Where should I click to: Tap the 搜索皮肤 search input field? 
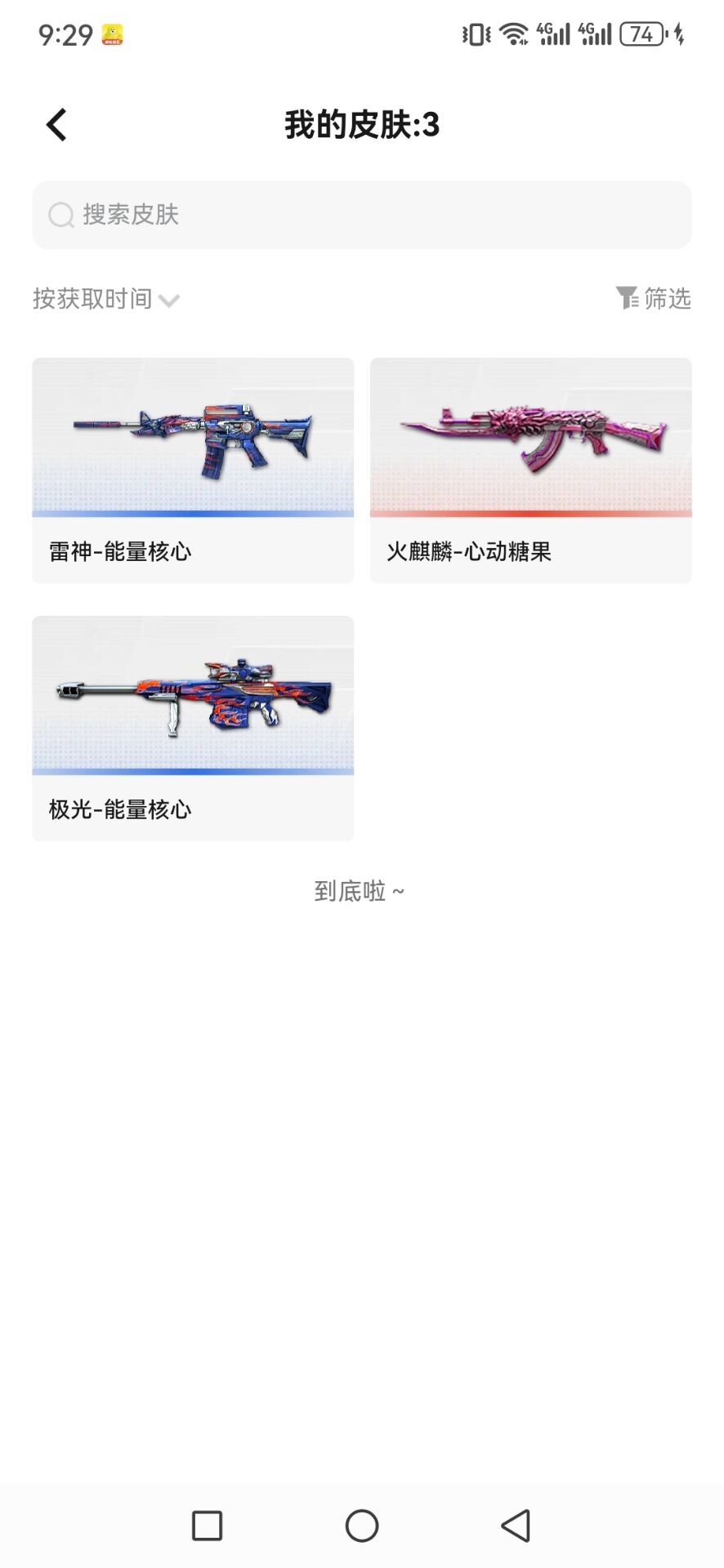click(362, 215)
